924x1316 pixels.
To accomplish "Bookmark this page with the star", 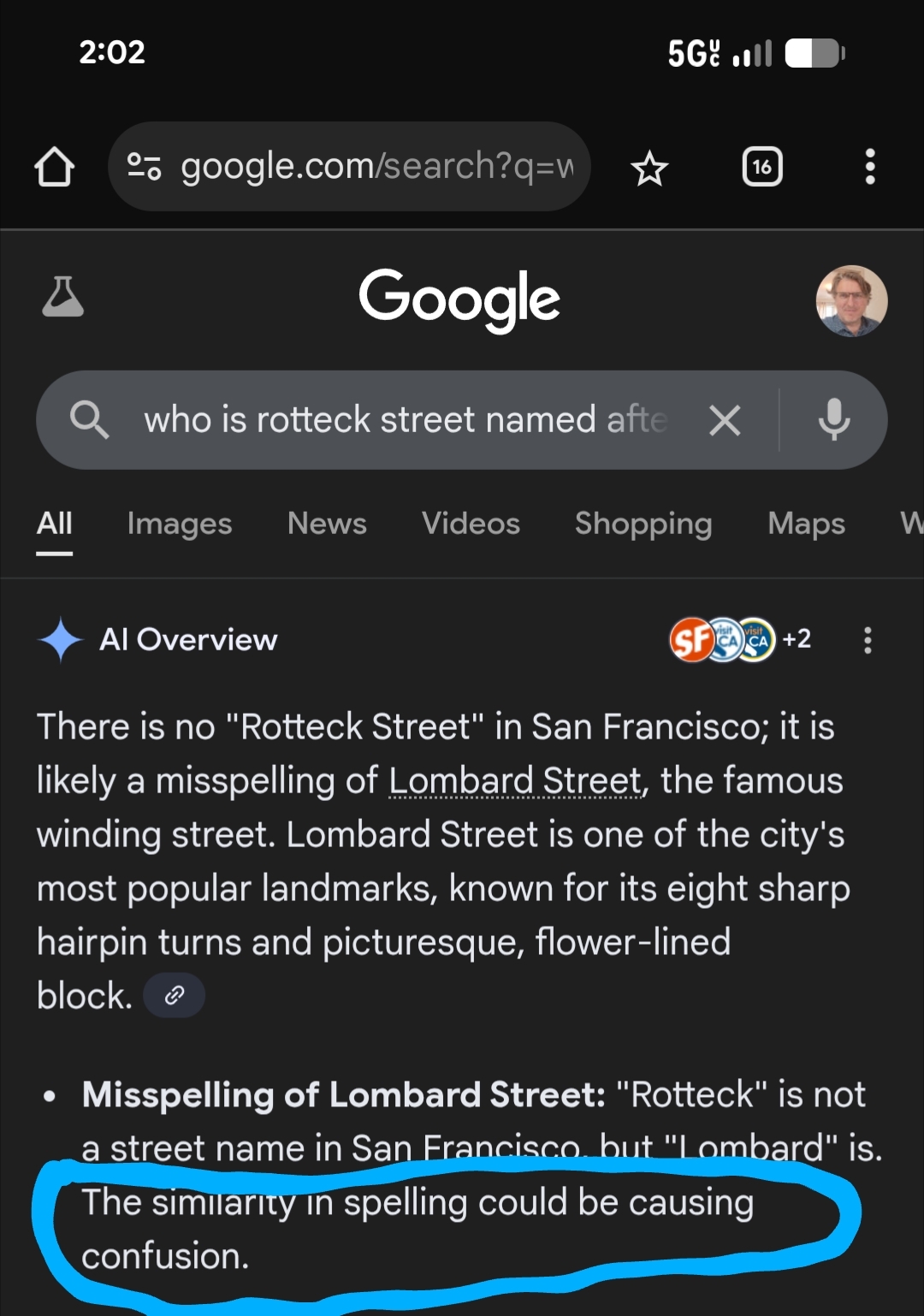I will tap(649, 168).
